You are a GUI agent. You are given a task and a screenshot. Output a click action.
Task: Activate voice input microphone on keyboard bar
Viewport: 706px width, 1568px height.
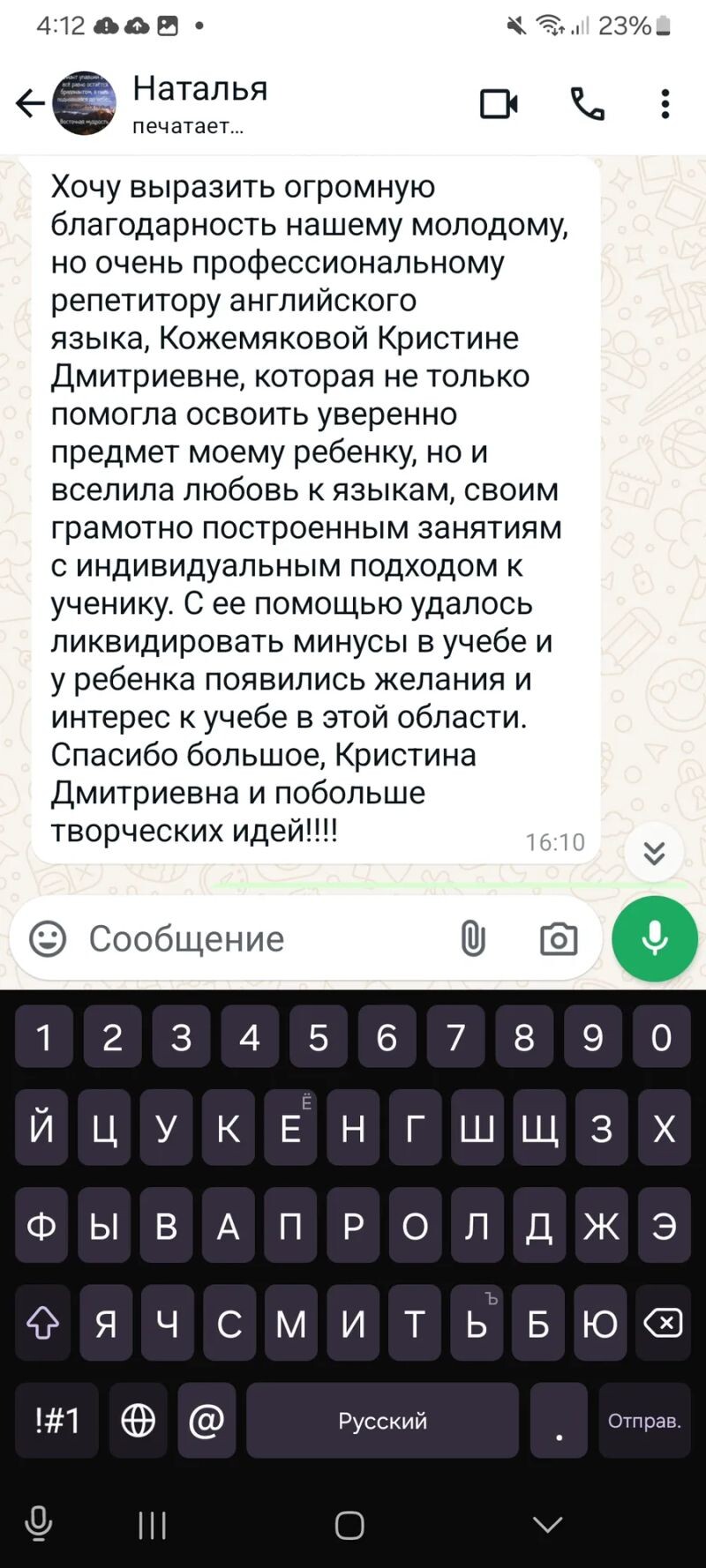pos(39,1524)
